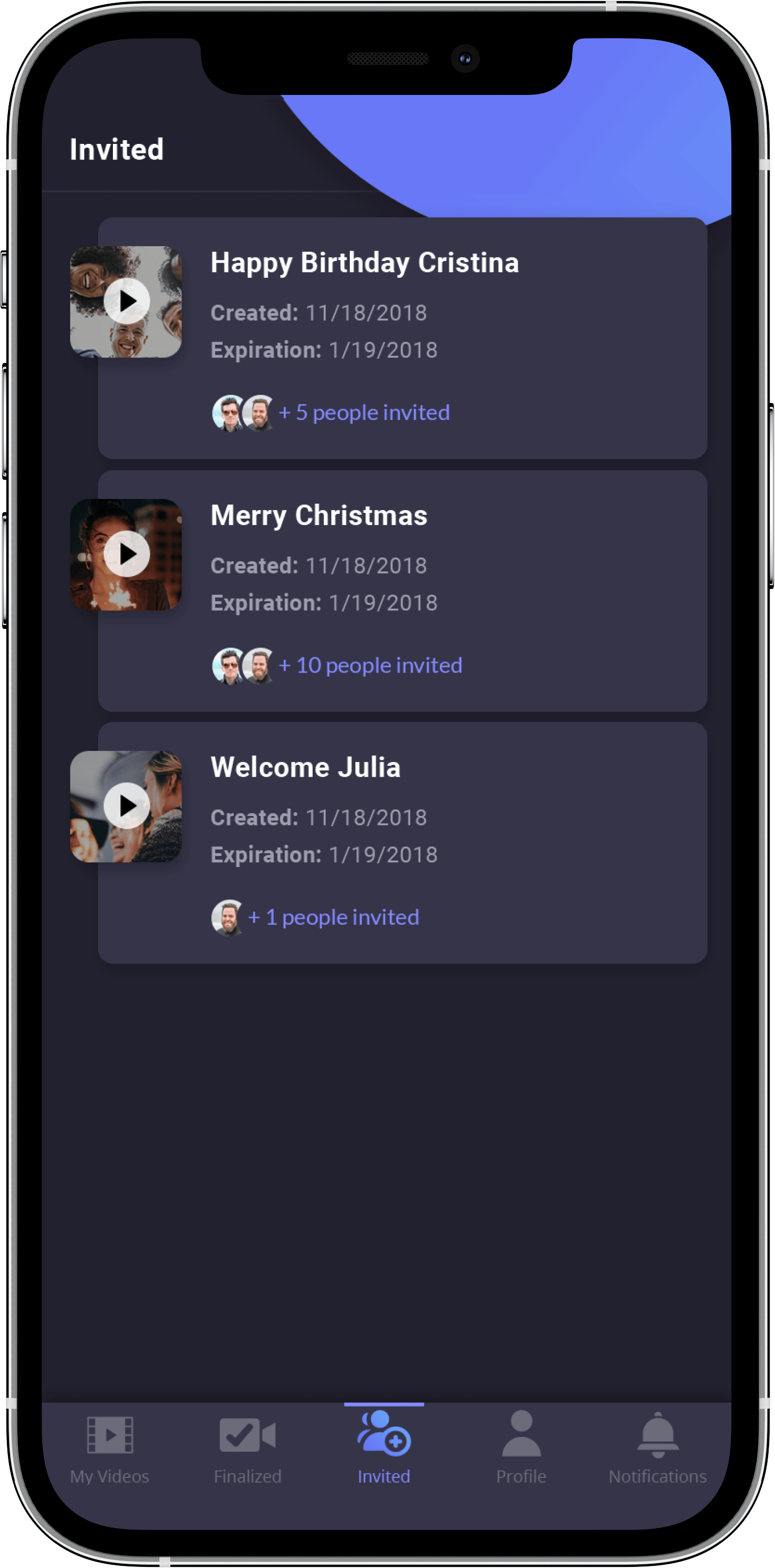The width and height of the screenshot is (775, 1568).
Task: View the 1 people invited list
Action: (x=333, y=917)
